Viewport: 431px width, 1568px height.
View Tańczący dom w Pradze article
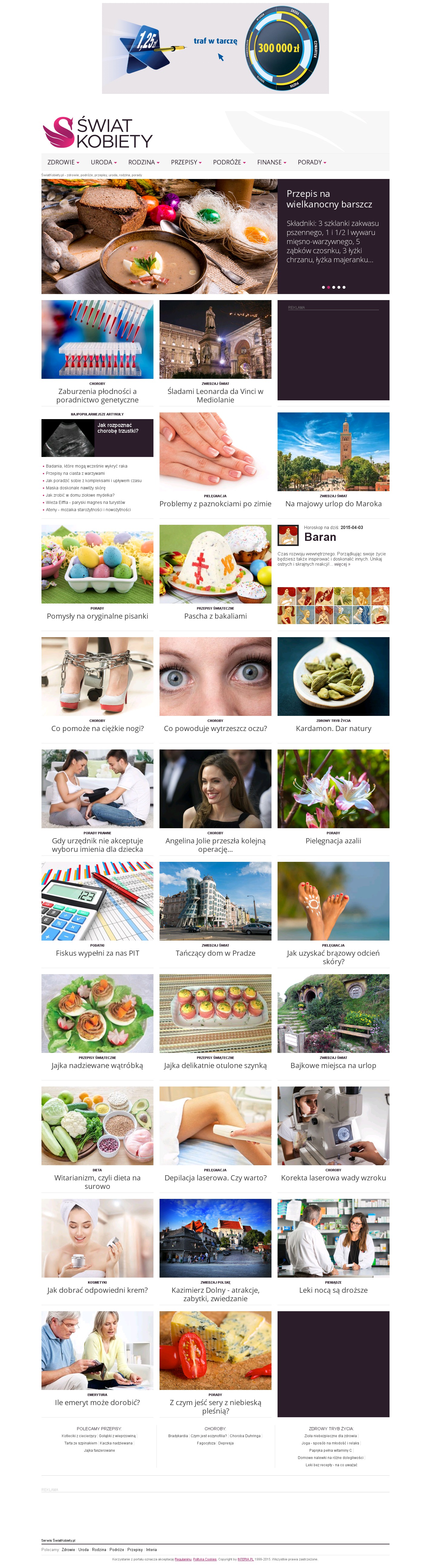(215, 953)
